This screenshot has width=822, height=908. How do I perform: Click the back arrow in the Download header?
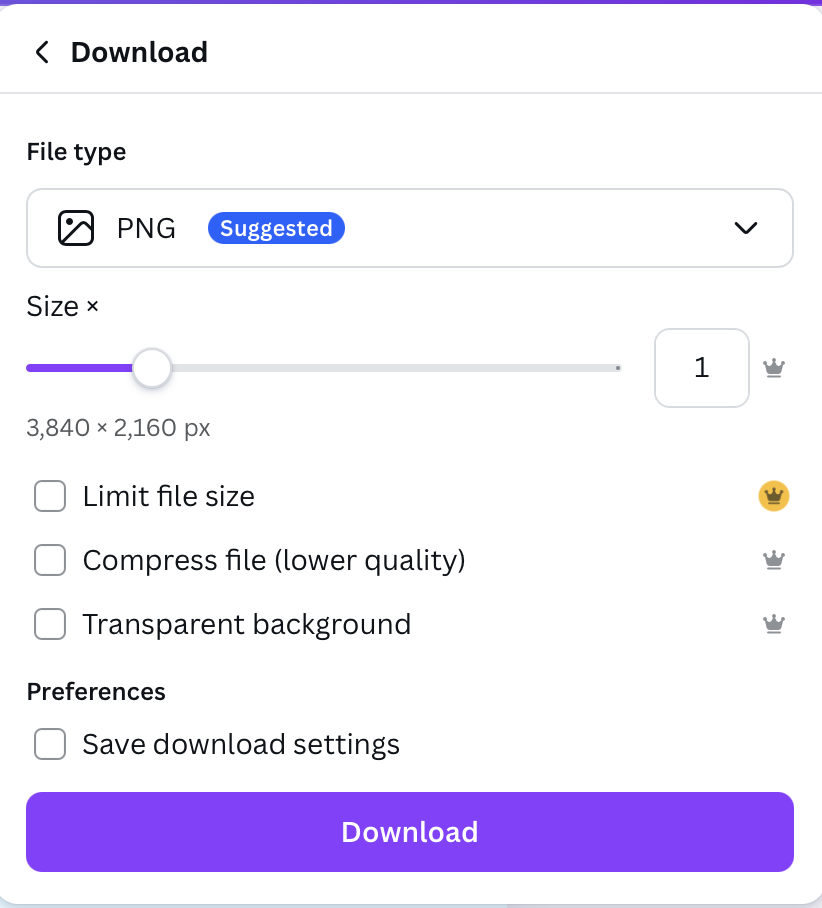41,52
